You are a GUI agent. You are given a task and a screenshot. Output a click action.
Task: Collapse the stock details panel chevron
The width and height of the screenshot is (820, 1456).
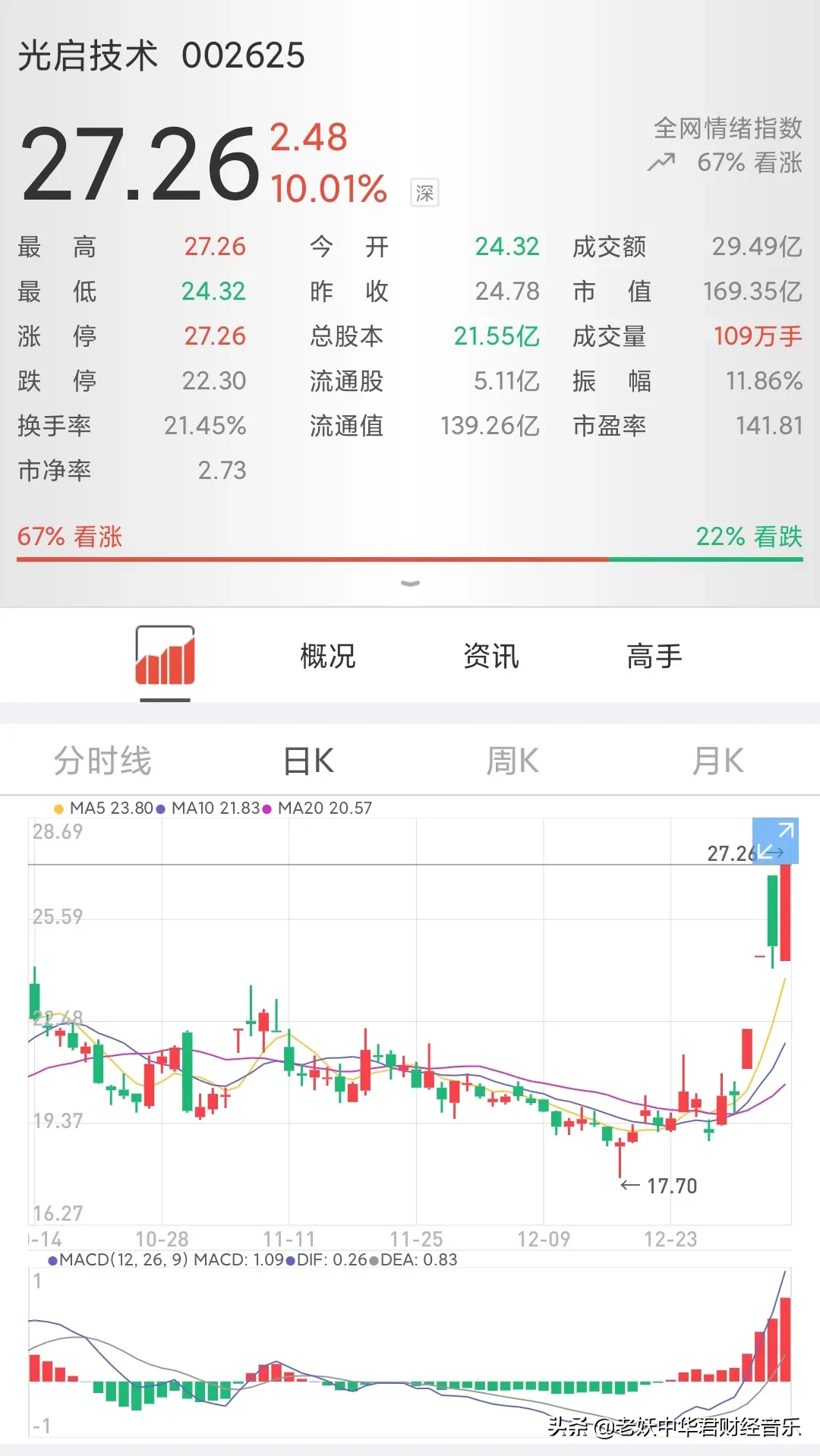[410, 584]
